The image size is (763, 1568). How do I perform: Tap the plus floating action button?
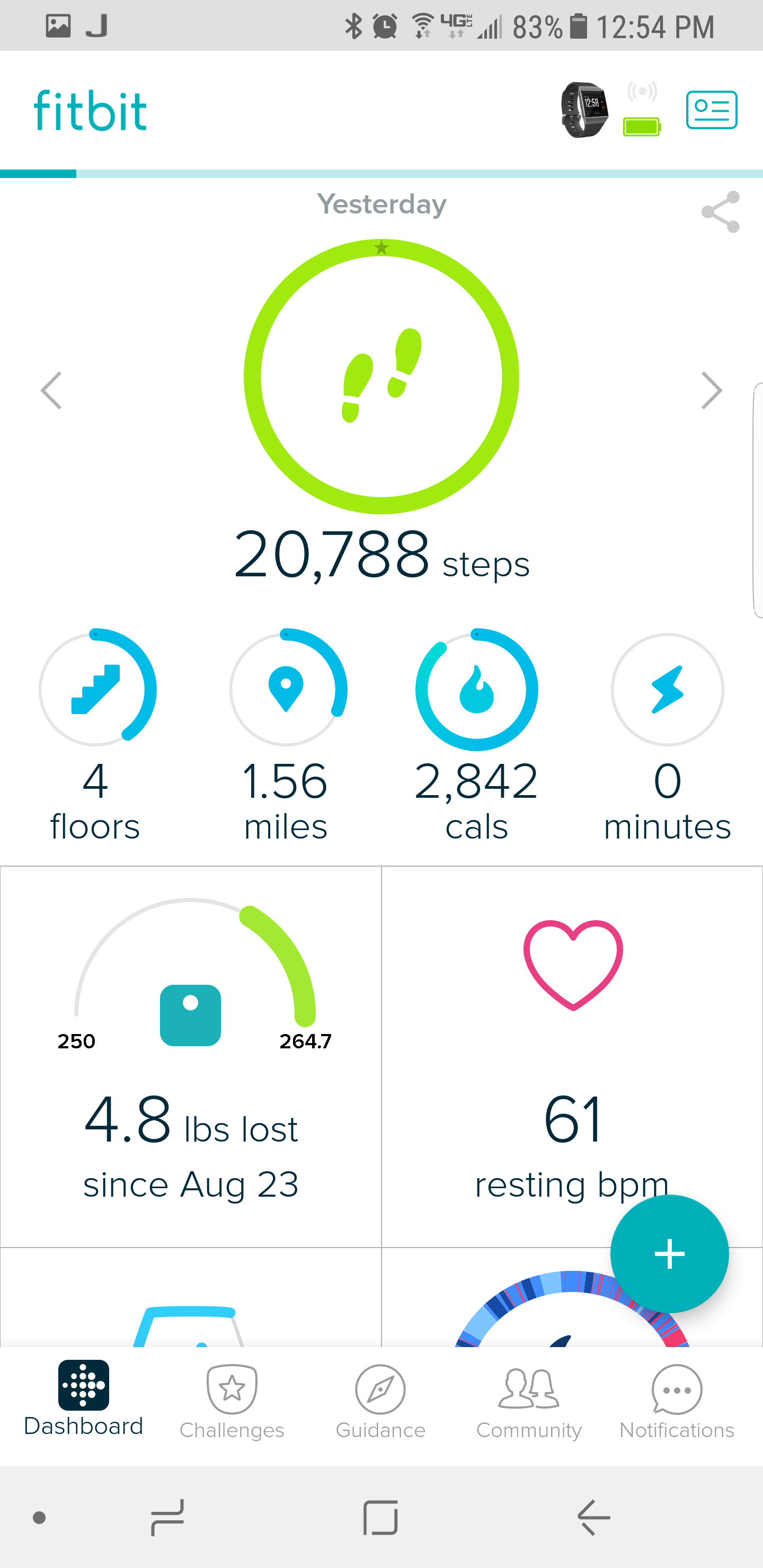tap(669, 1254)
